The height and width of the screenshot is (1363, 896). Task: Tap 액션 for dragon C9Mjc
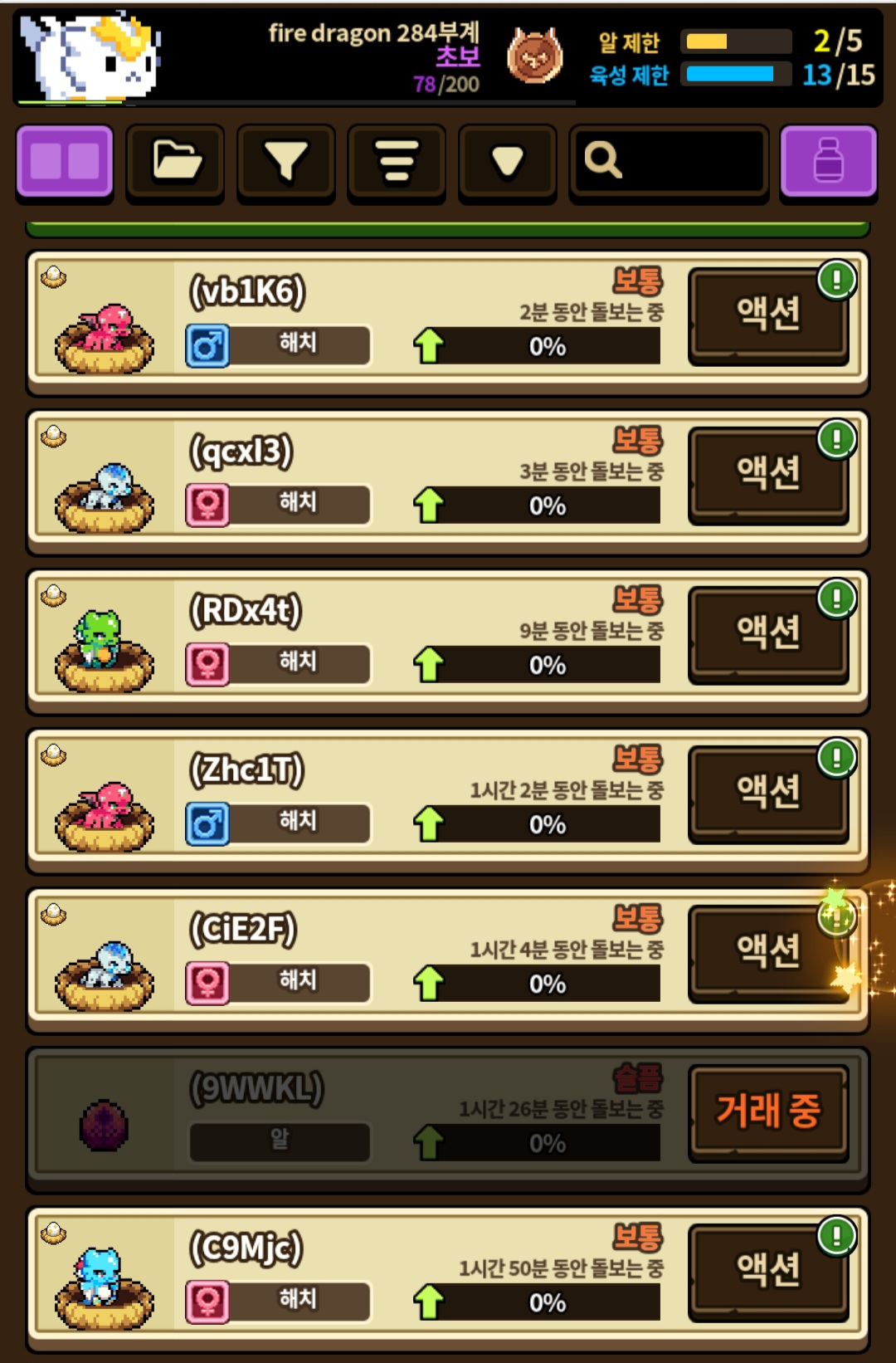click(768, 1273)
